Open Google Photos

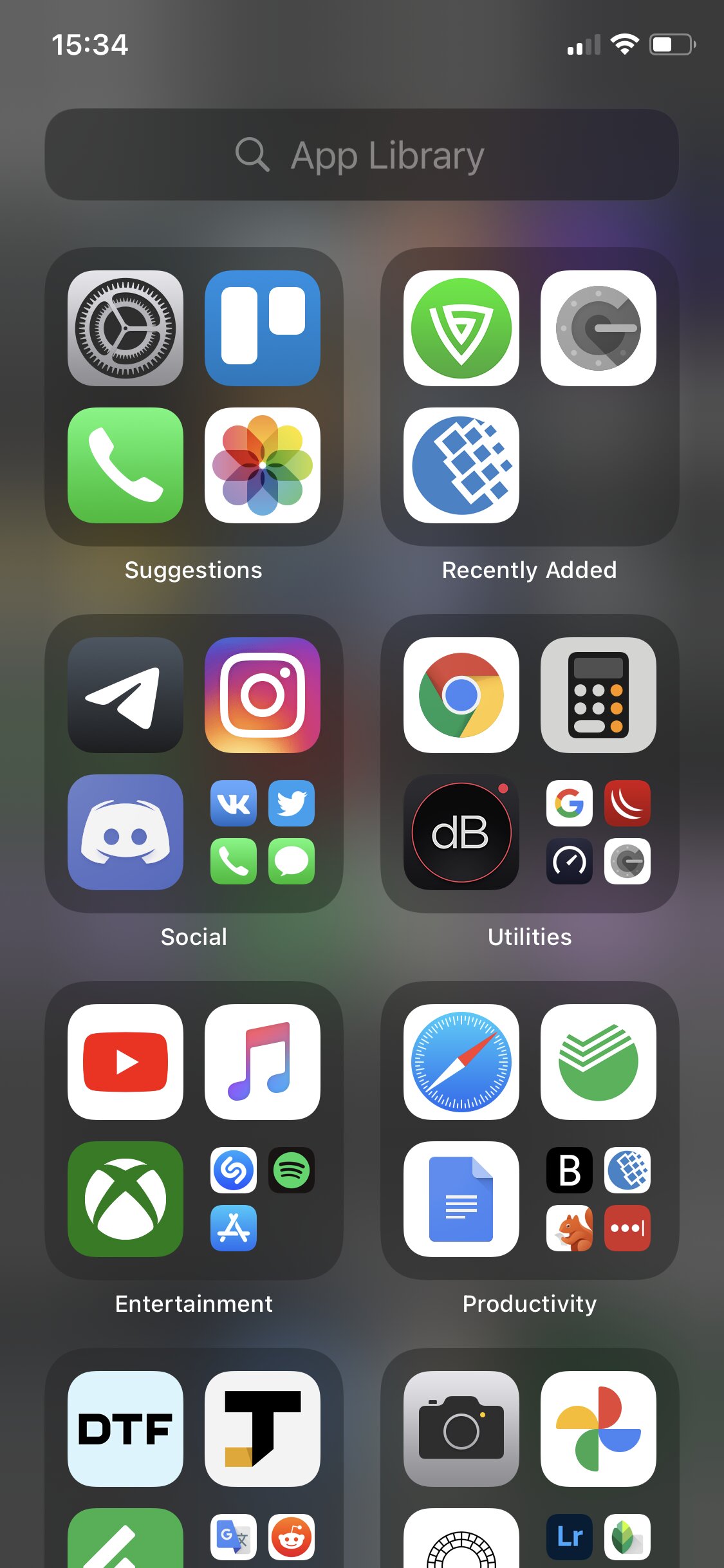(x=599, y=1429)
